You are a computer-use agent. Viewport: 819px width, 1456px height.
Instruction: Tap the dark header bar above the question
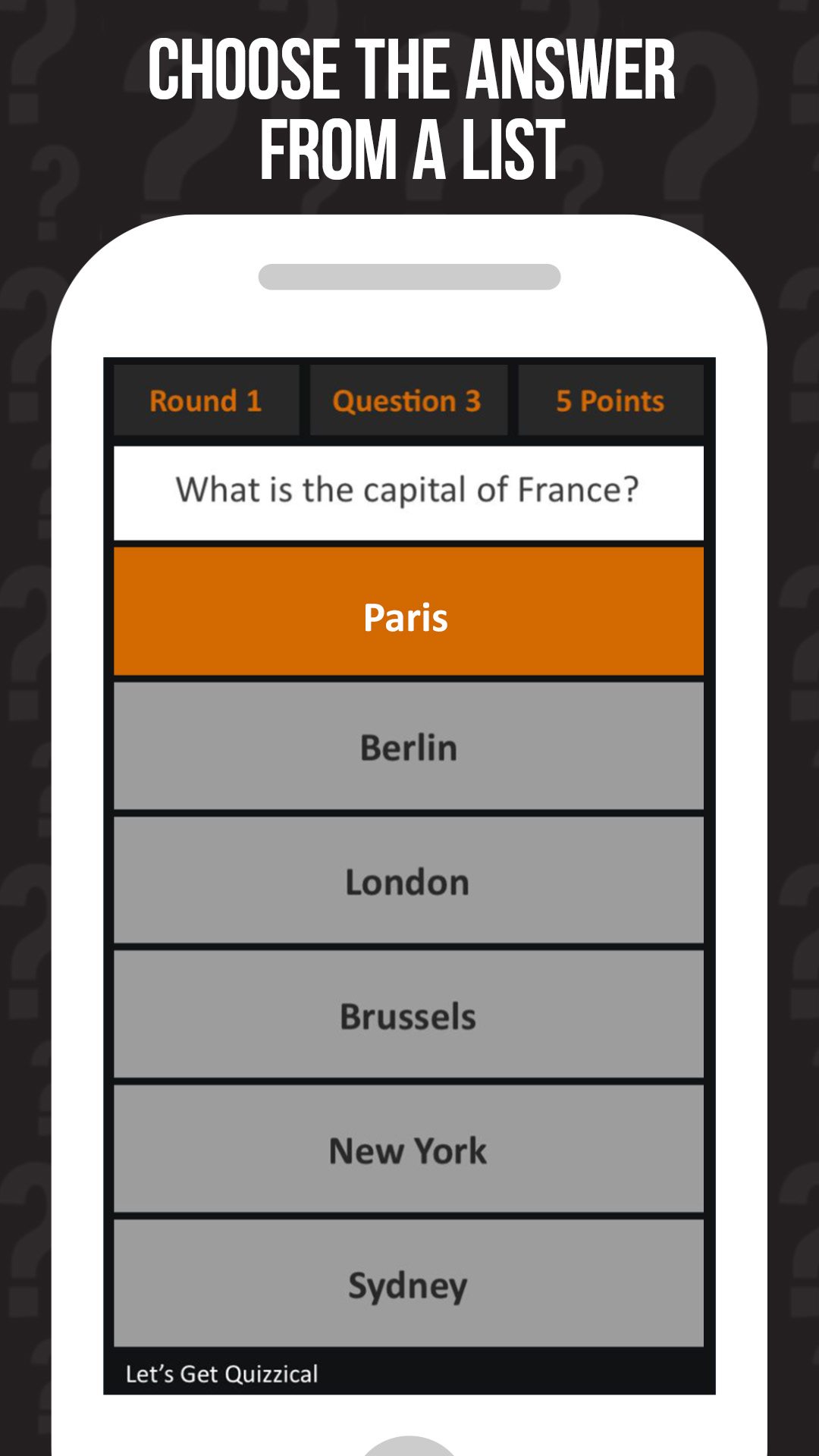[409, 400]
